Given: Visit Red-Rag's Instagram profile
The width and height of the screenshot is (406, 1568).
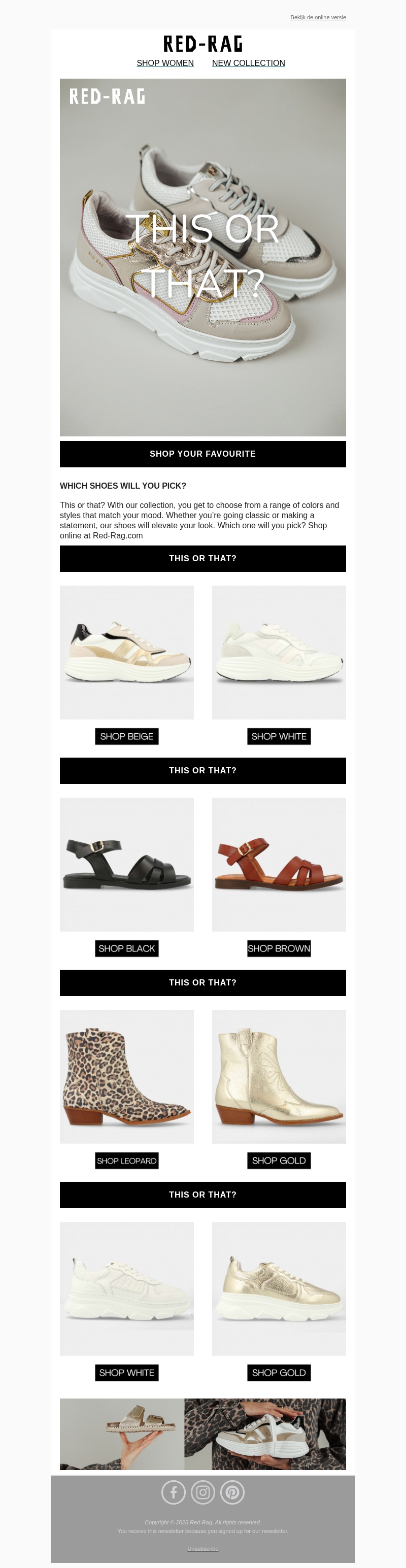Looking at the screenshot, I should tap(202, 1492).
